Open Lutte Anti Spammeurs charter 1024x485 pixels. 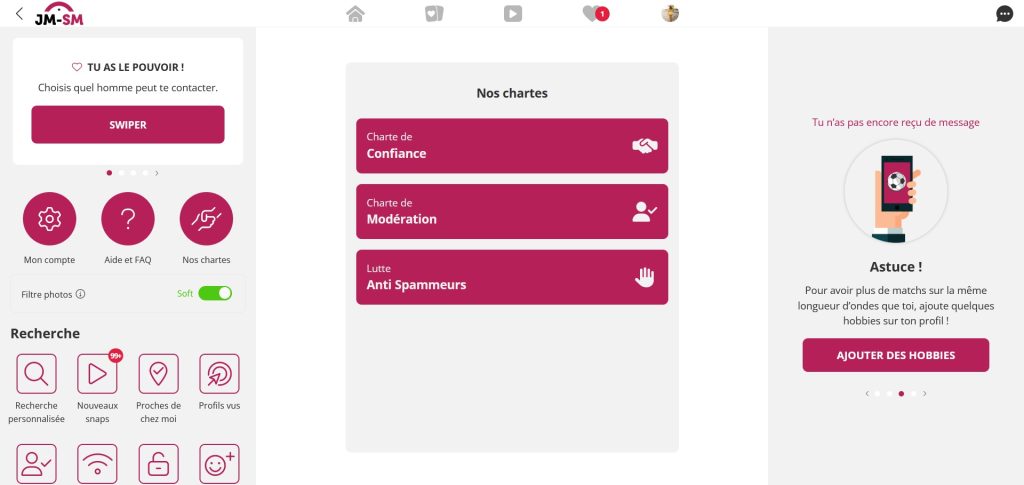pos(512,277)
